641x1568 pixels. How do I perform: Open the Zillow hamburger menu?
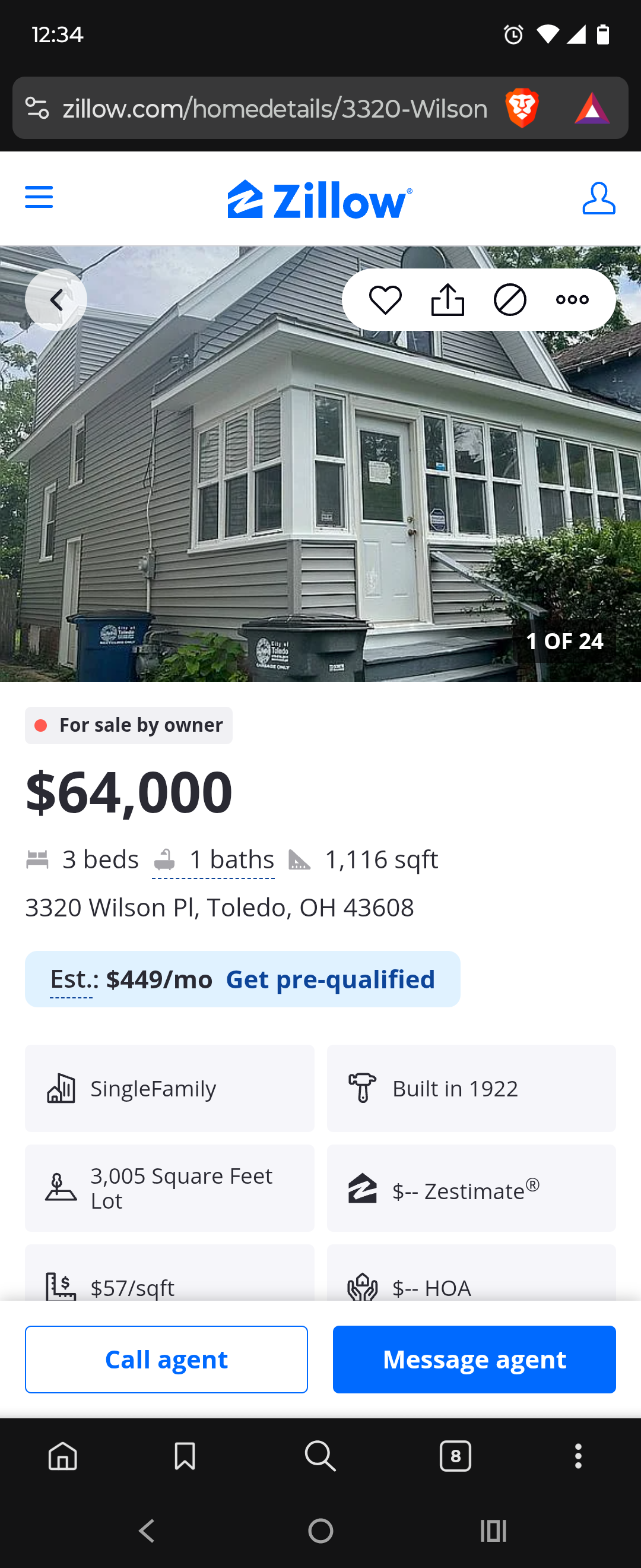[39, 197]
